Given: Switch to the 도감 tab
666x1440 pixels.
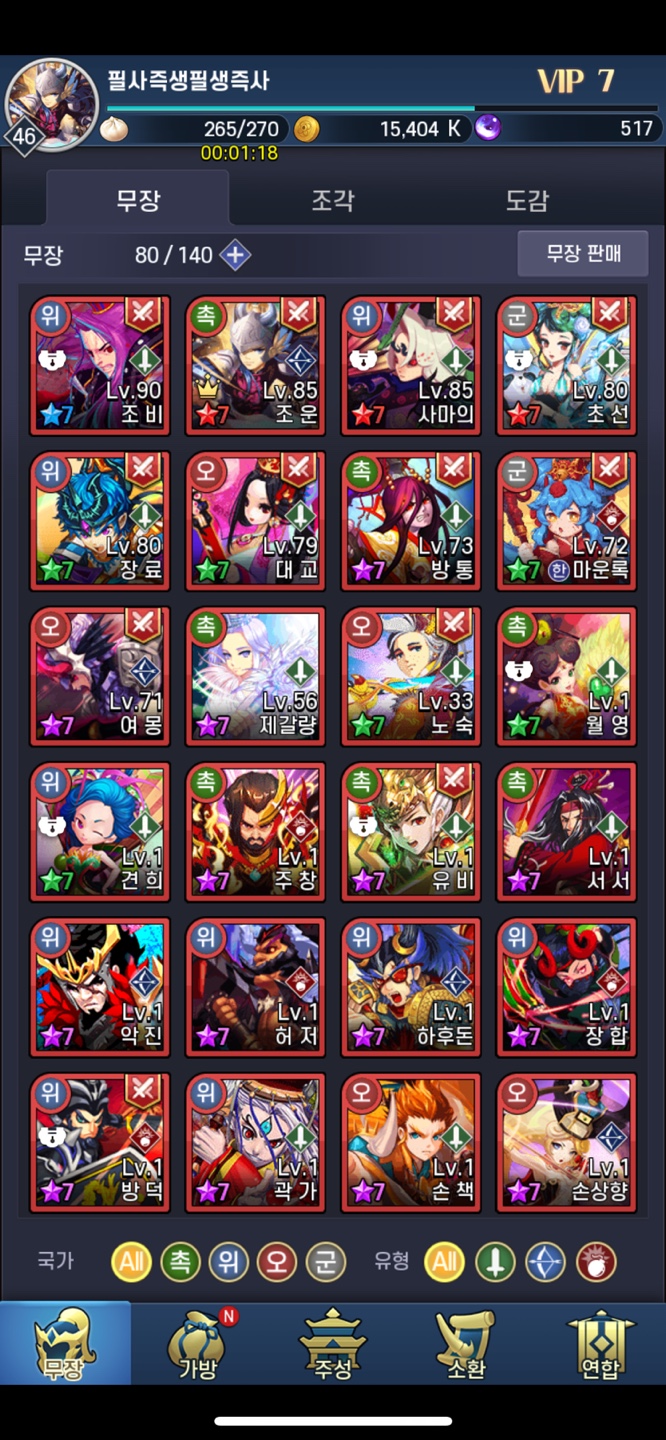Looking at the screenshot, I should [526, 199].
